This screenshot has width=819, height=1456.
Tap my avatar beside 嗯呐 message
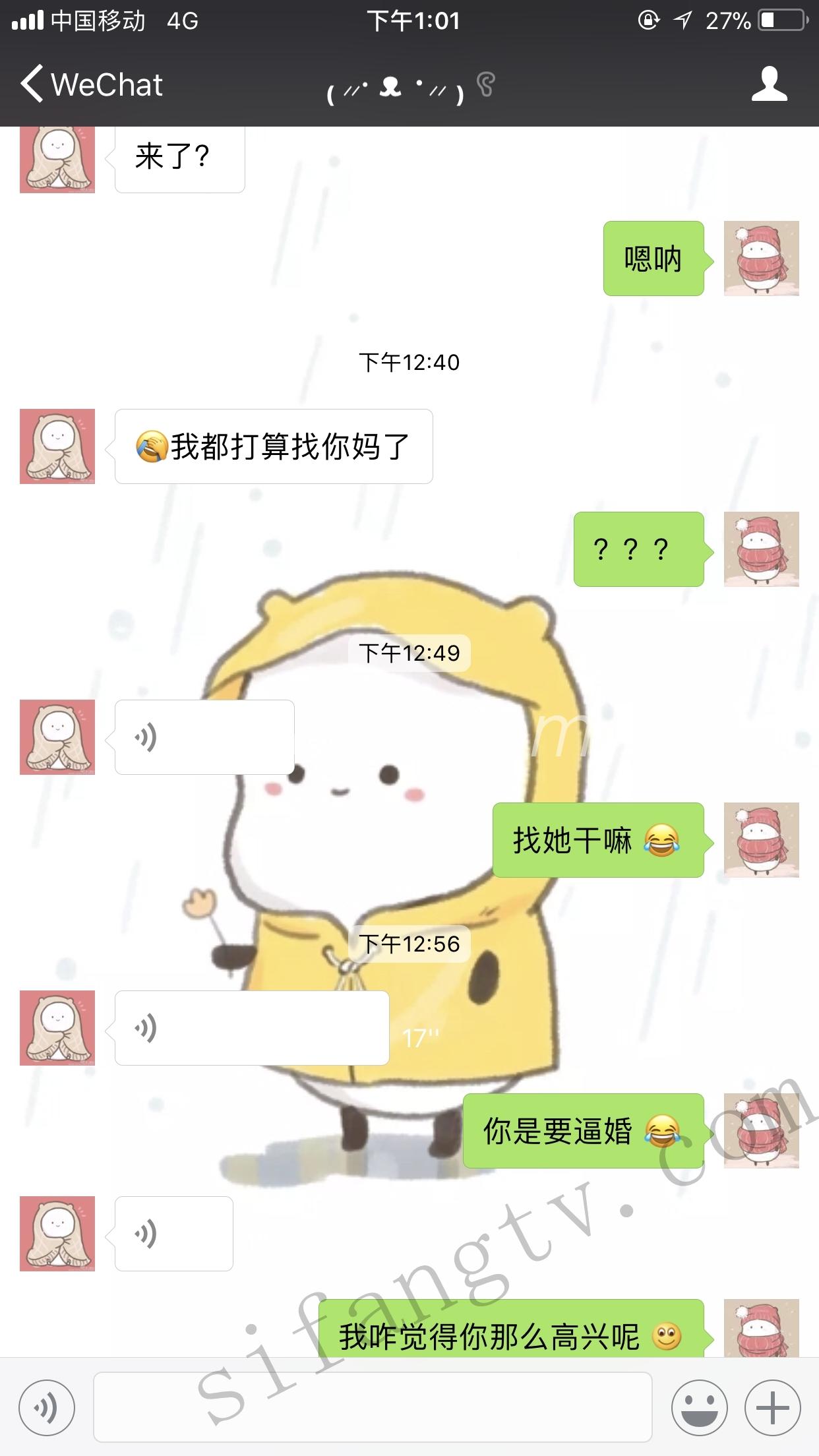(761, 258)
